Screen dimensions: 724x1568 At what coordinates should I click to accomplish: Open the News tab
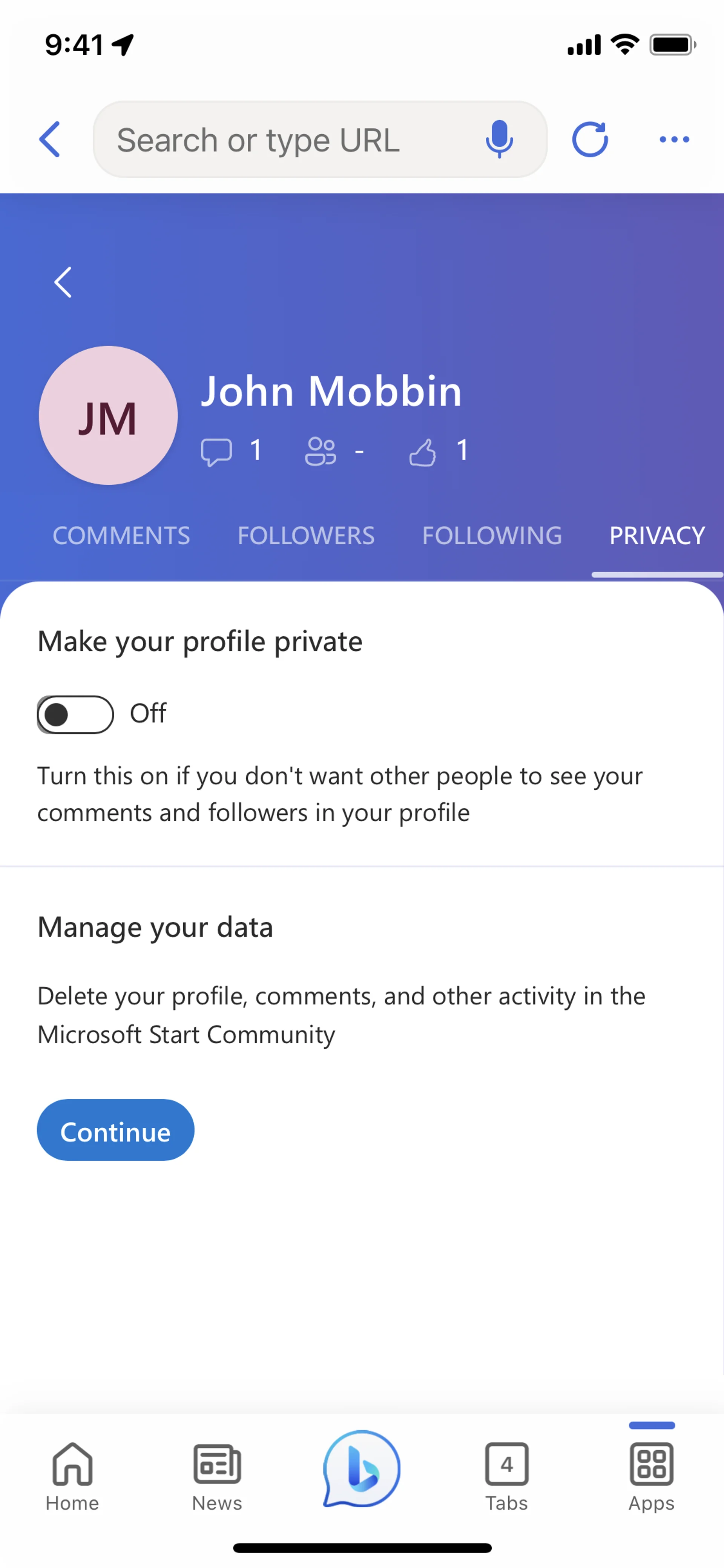point(217,1477)
